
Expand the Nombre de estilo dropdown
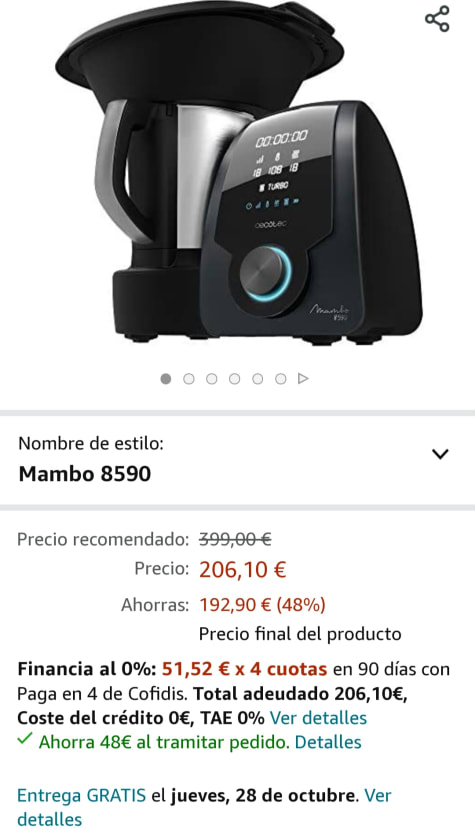(x=238, y=458)
